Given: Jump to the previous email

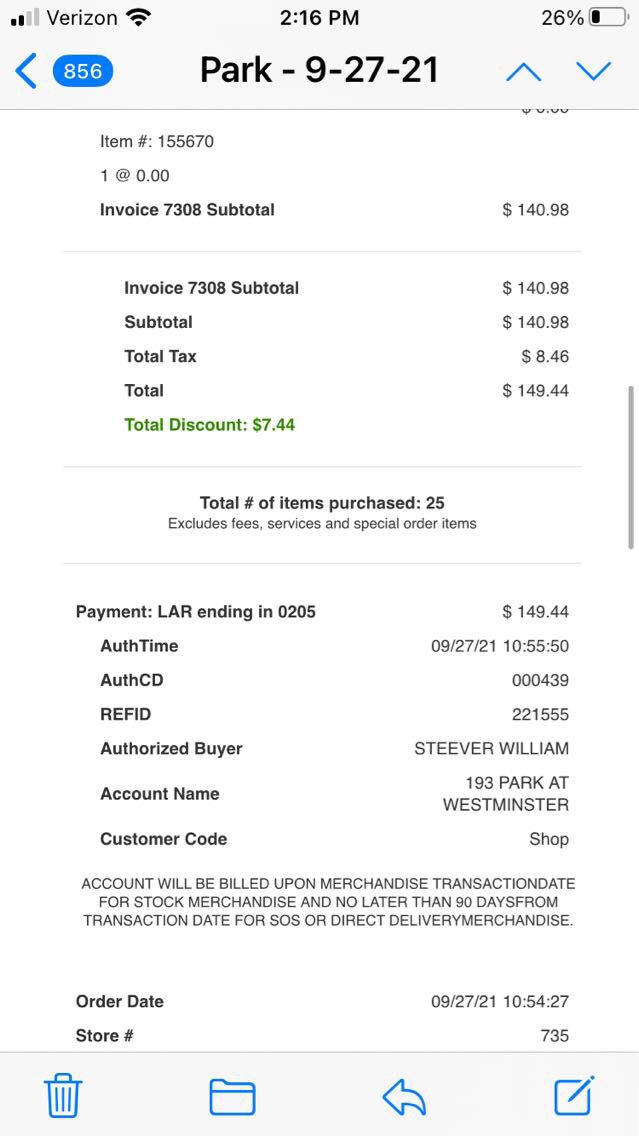Looking at the screenshot, I should pyautogui.click(x=523, y=71).
